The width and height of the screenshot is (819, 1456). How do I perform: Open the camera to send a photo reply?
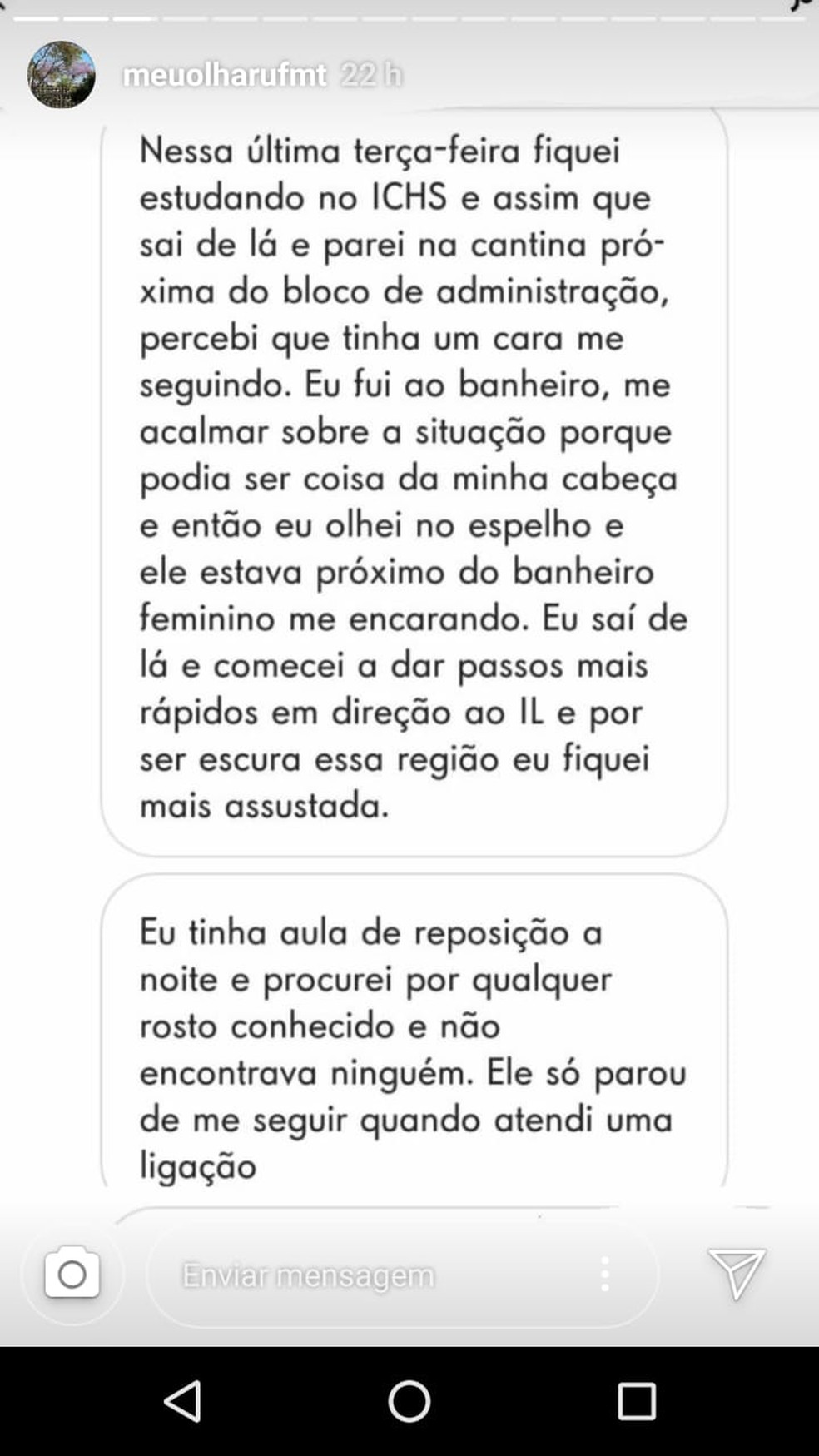72,1274
